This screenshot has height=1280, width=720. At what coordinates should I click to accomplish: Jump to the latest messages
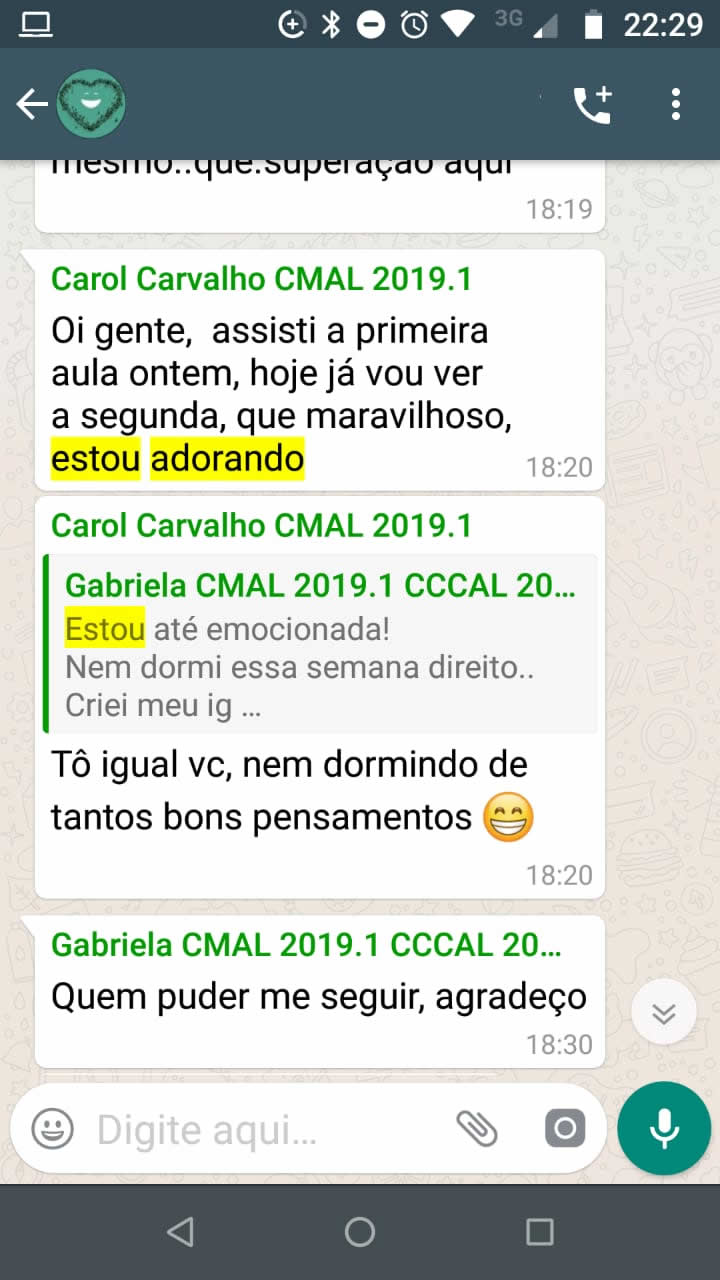click(663, 1012)
